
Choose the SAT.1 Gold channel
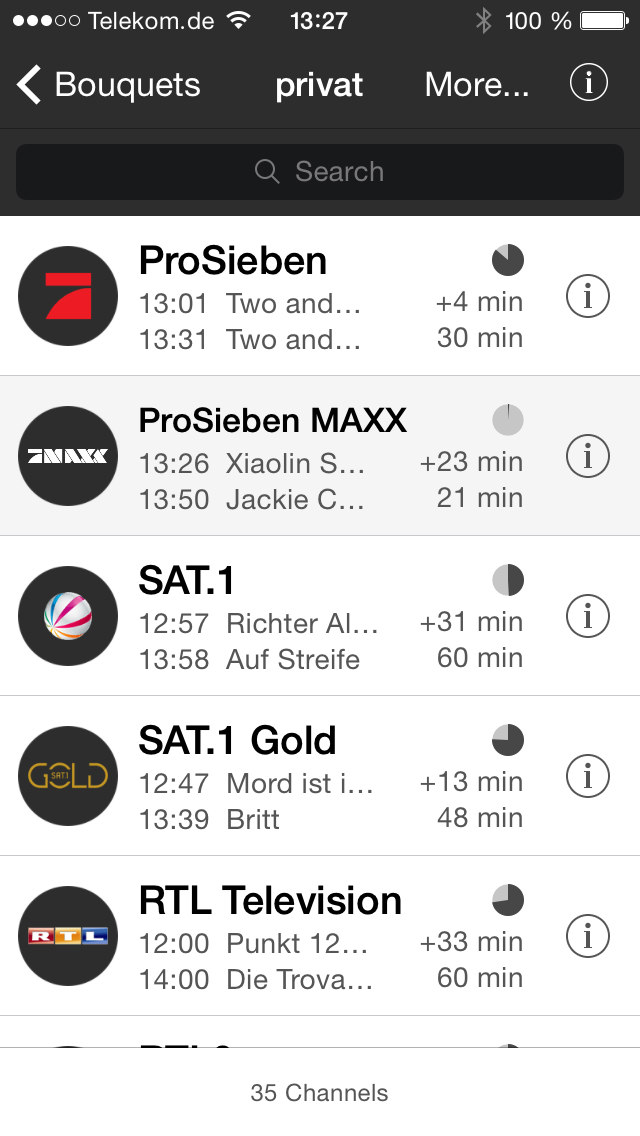tap(320, 776)
